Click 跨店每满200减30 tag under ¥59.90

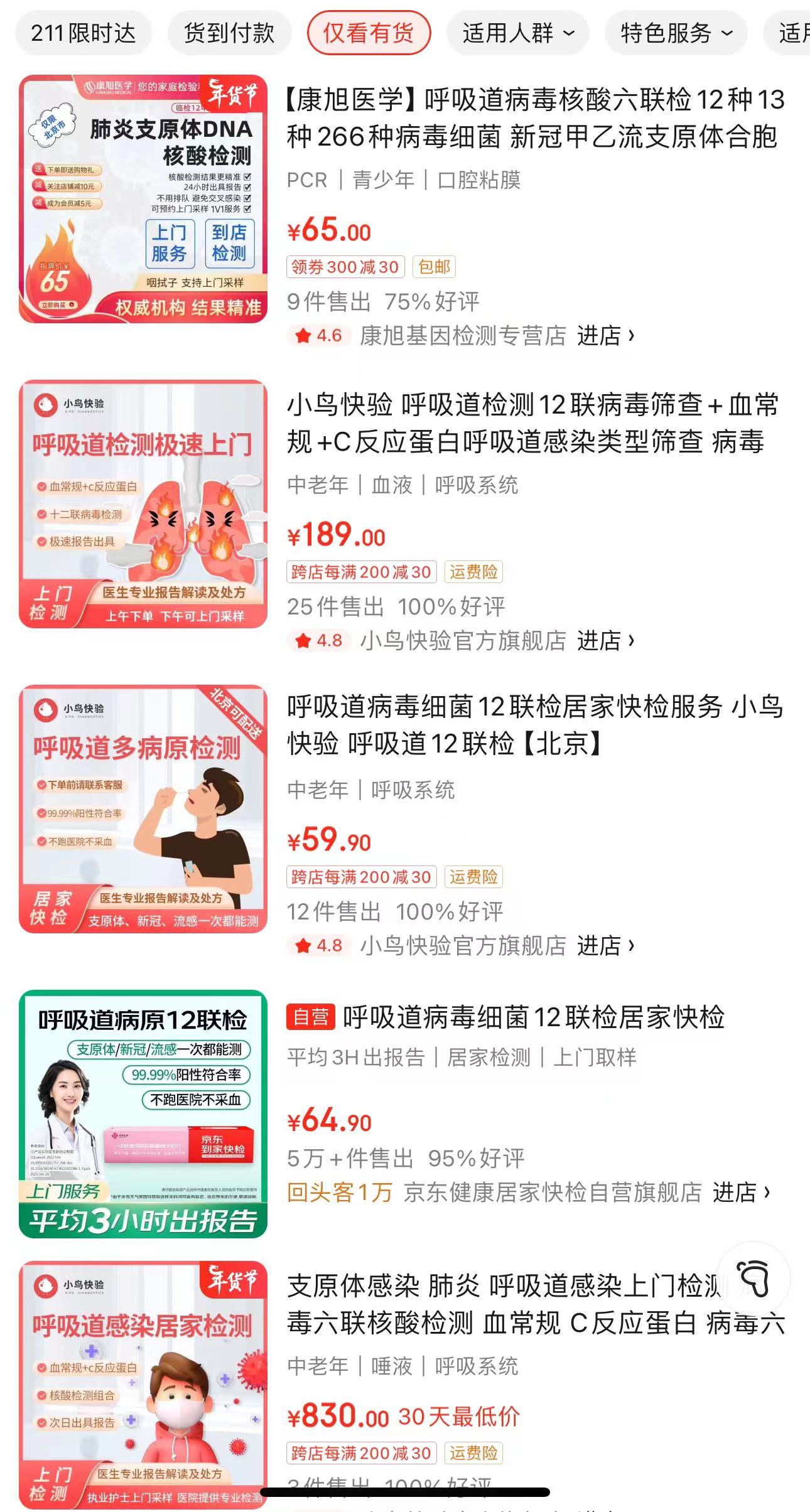(362, 877)
